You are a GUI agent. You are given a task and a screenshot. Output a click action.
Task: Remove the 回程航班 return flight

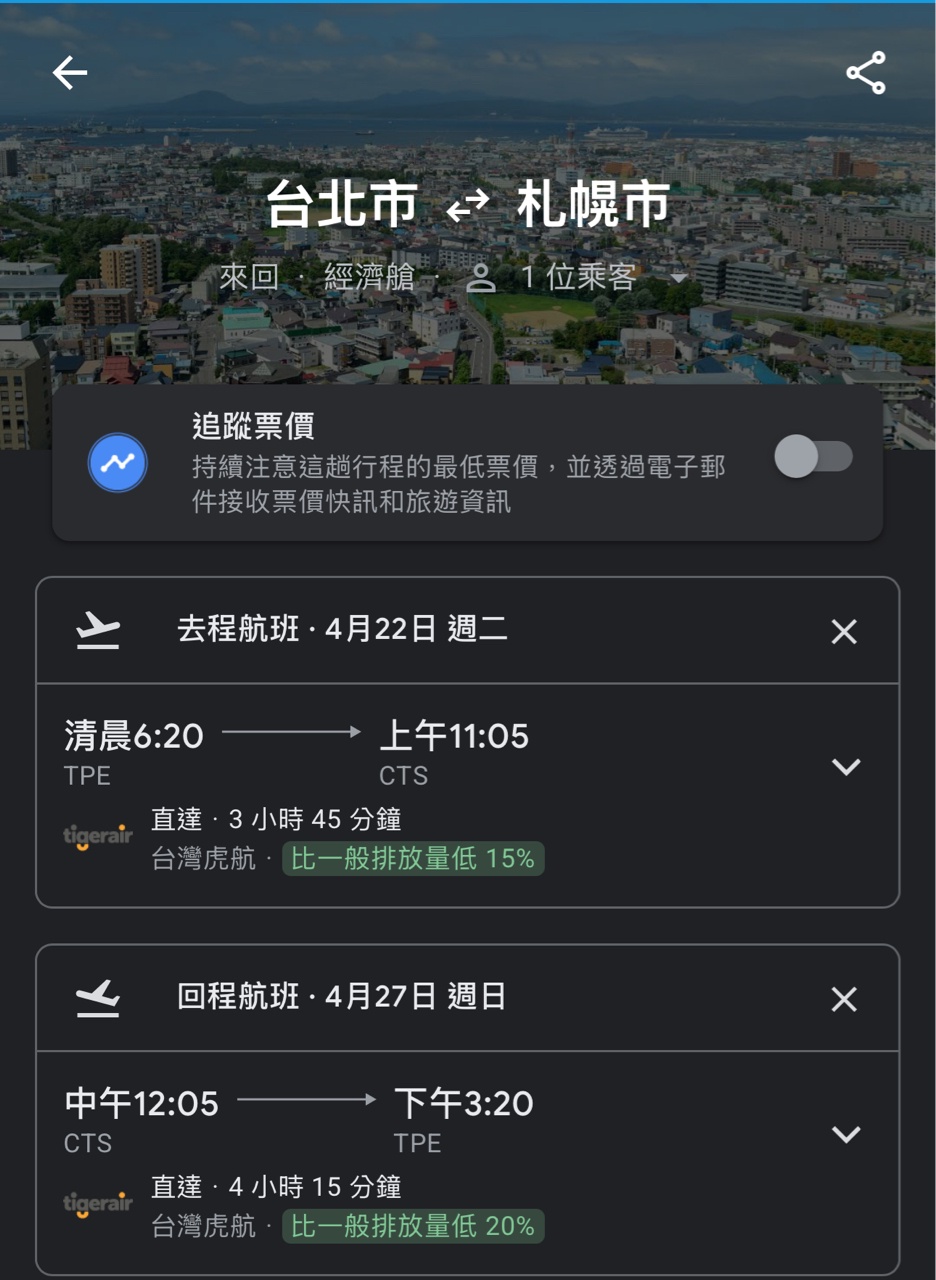[844, 999]
